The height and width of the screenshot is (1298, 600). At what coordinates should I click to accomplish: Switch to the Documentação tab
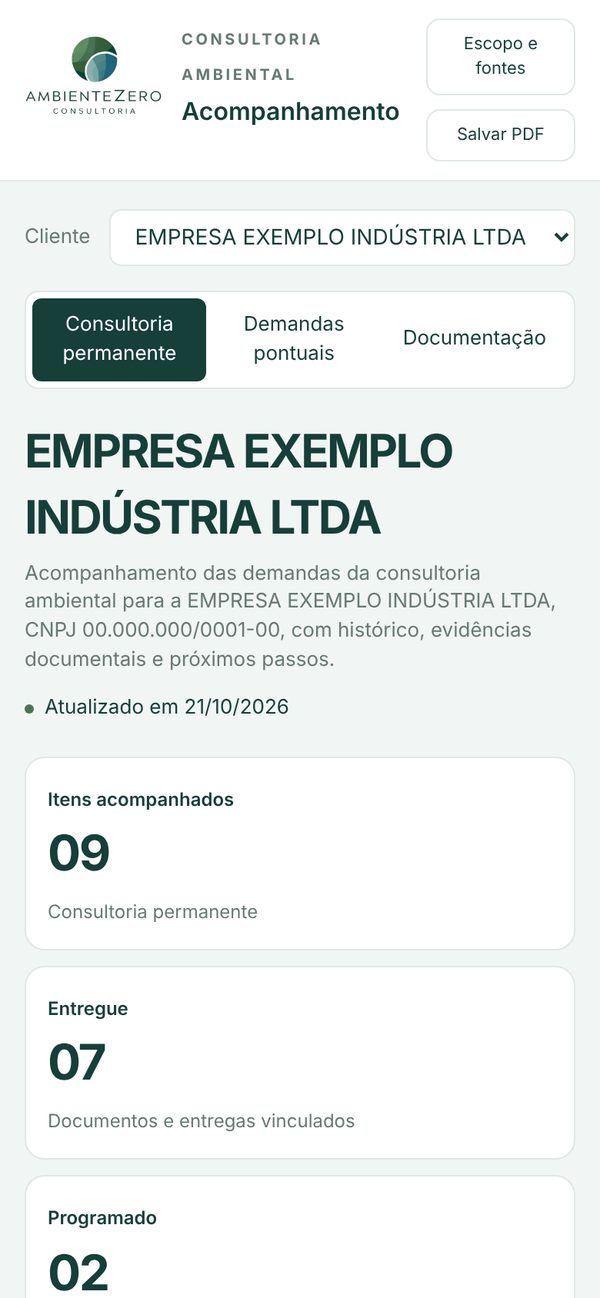[x=474, y=340]
